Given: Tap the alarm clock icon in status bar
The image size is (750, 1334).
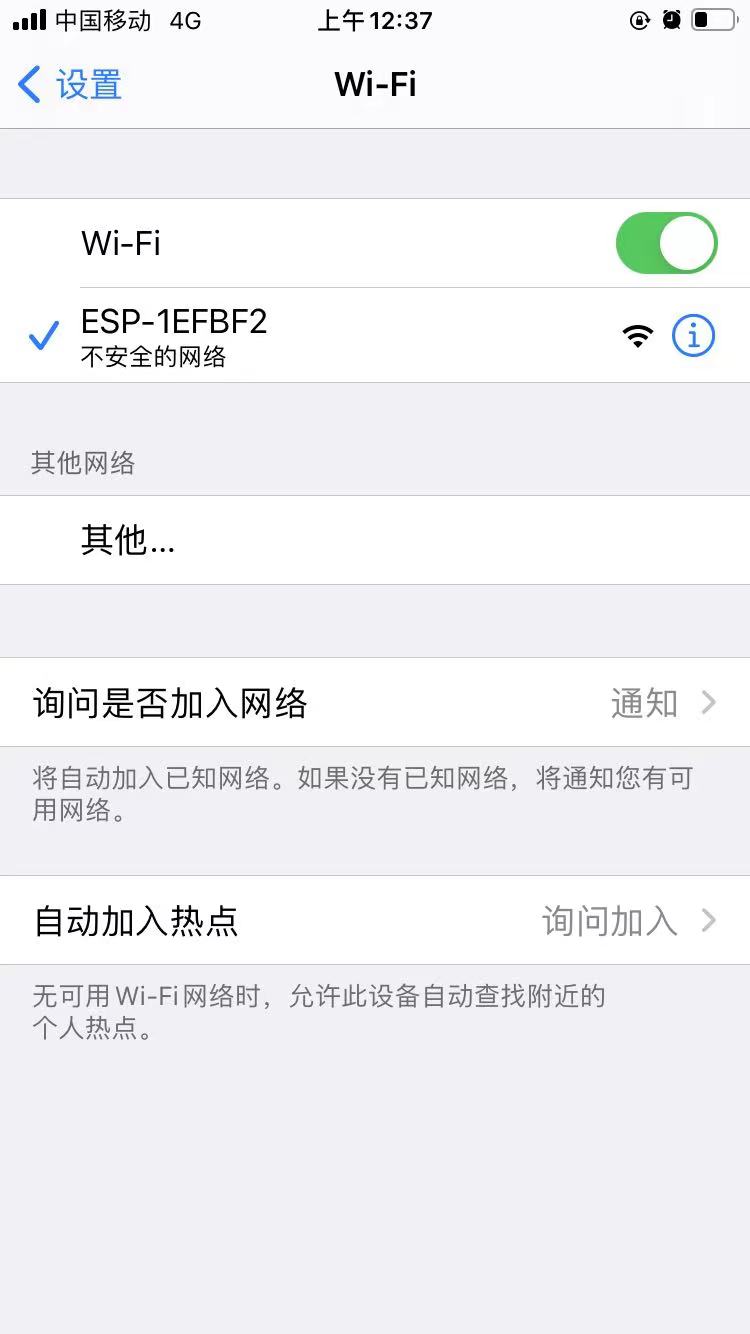Looking at the screenshot, I should point(671,20).
